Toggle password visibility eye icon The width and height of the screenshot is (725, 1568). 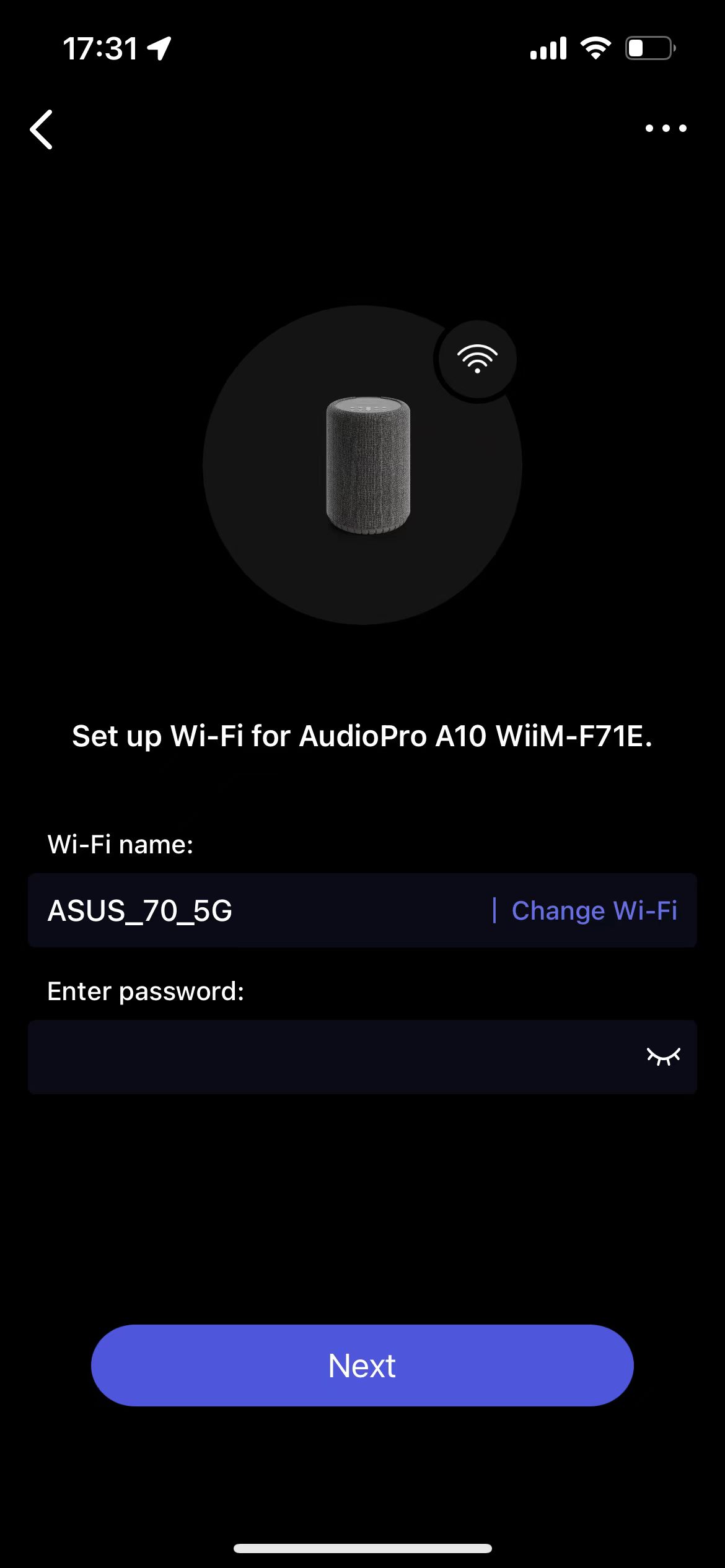tap(663, 1056)
